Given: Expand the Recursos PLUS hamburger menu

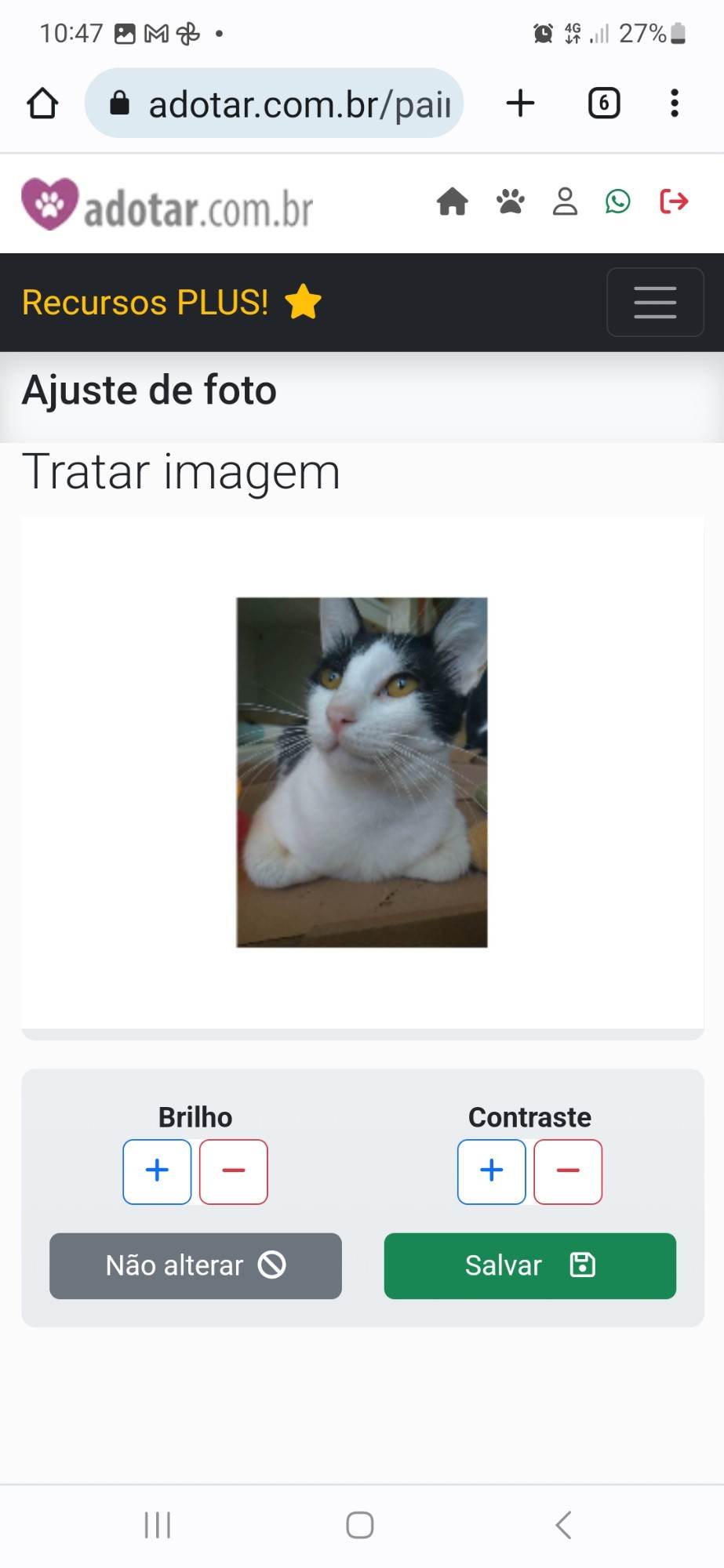Looking at the screenshot, I should tap(655, 303).
